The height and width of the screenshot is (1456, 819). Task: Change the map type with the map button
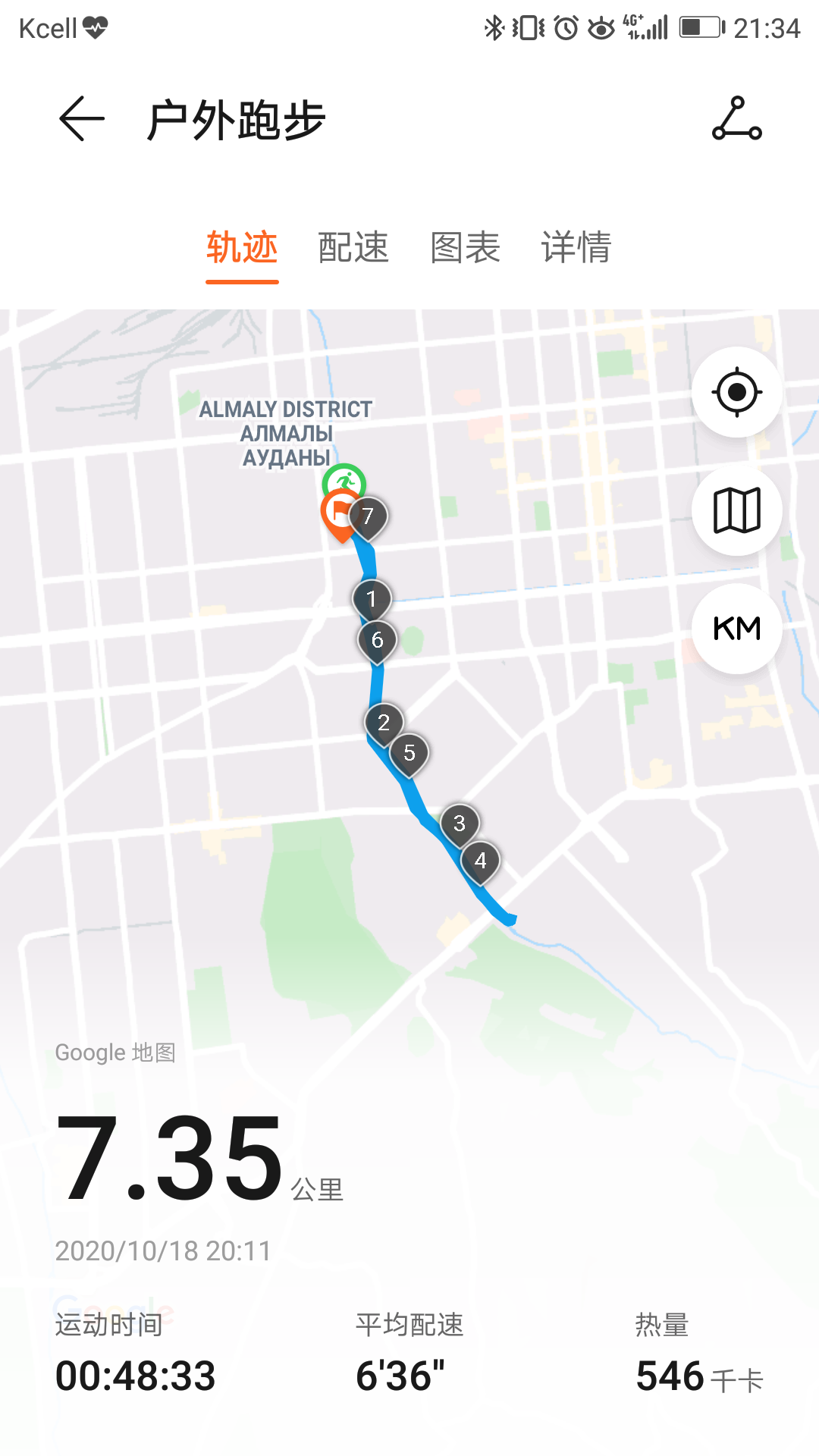pyautogui.click(x=736, y=510)
